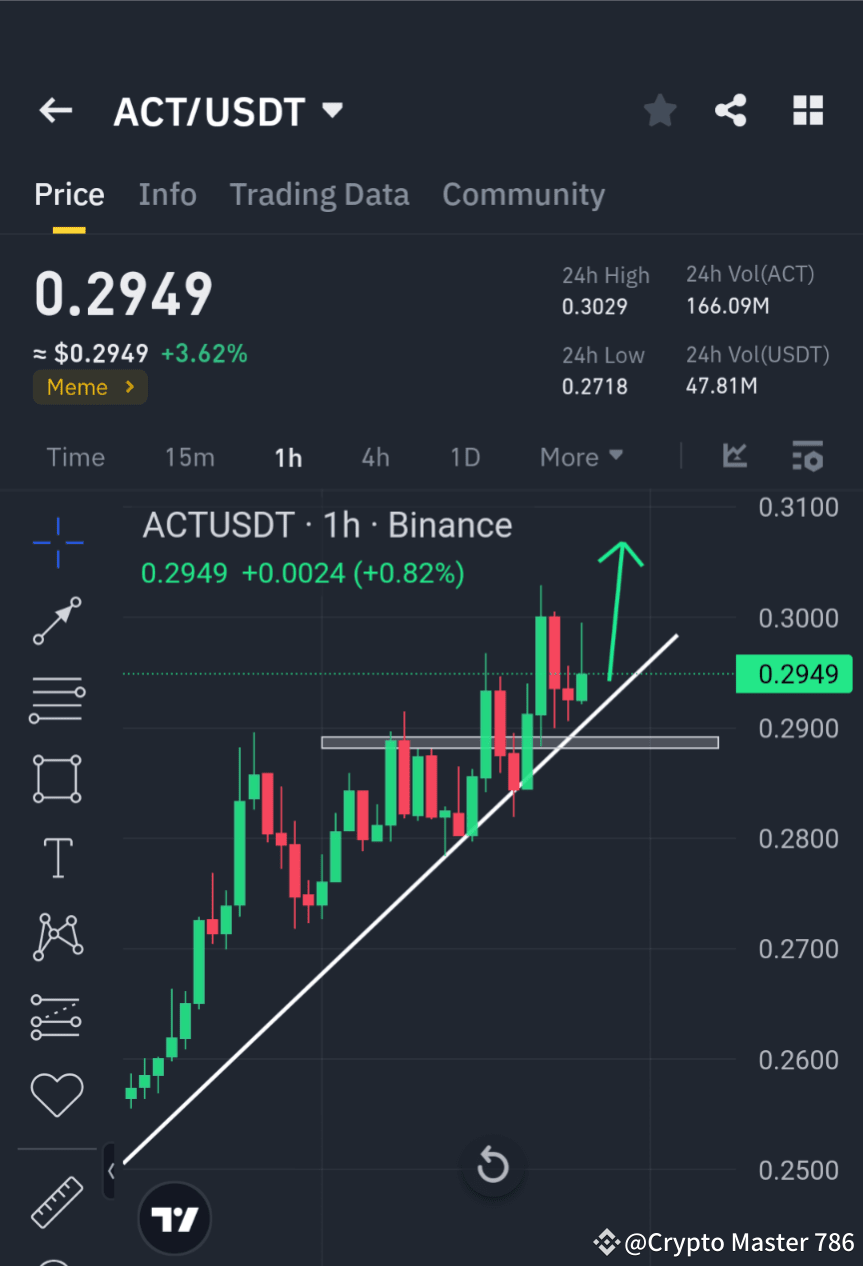Select the arrow trend line drawing tool
Viewport: 863px width, 1266px height.
coord(57,620)
